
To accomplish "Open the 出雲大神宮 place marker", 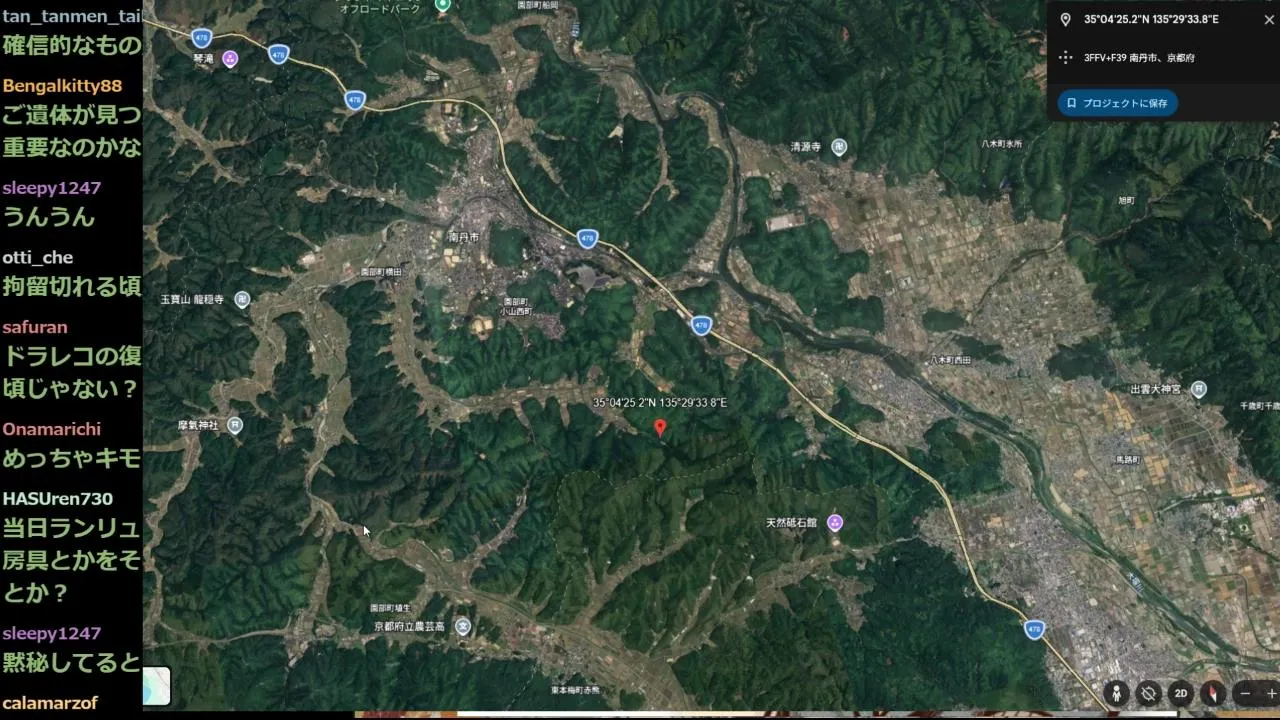I will (x=1199, y=389).
